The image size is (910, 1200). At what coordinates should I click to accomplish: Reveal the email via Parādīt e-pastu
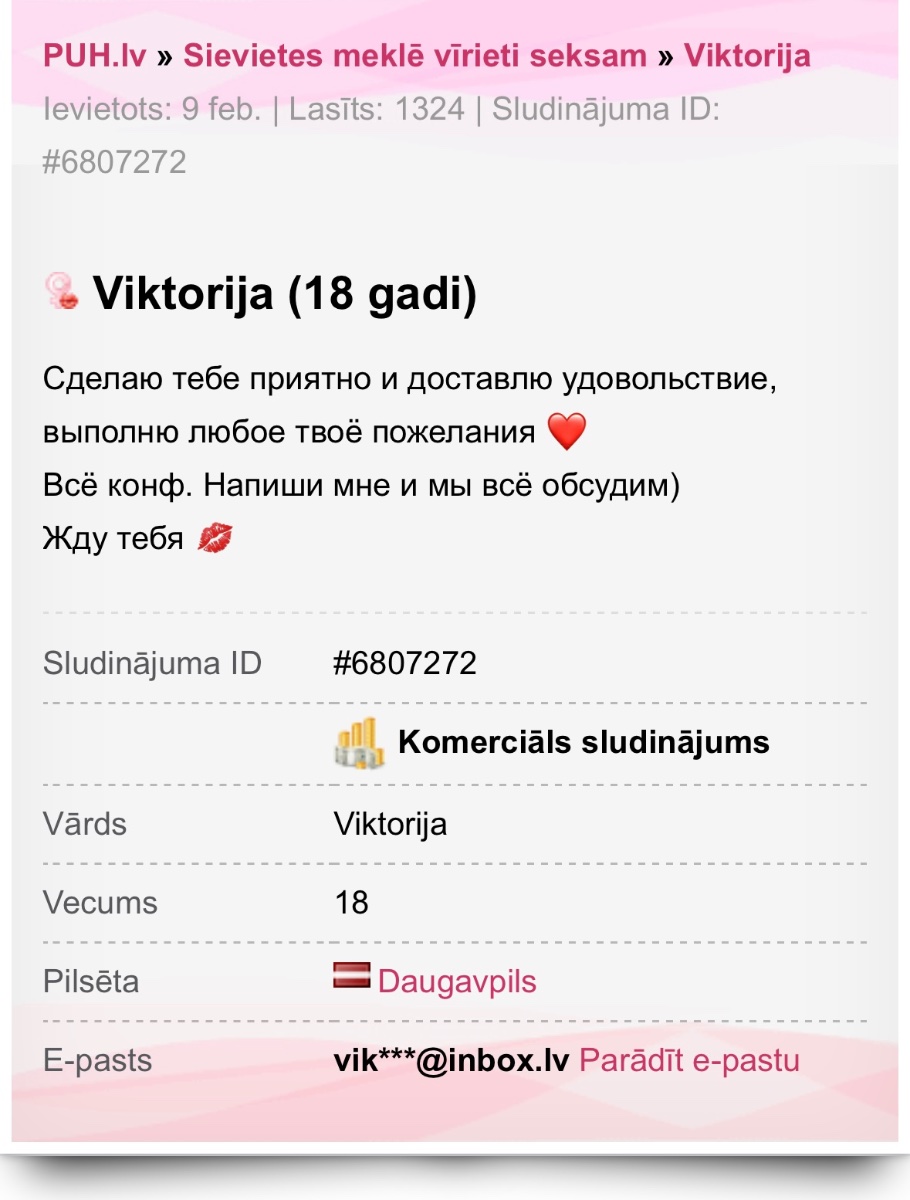689,1060
